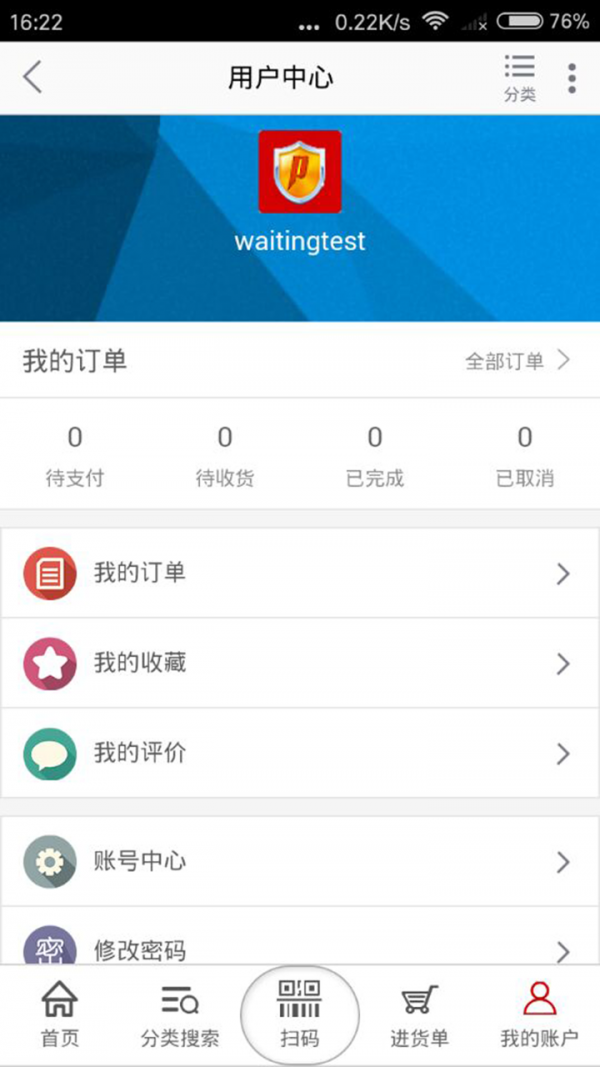Switch to the 进货单 cart tab
600x1067 pixels.
(420, 1015)
